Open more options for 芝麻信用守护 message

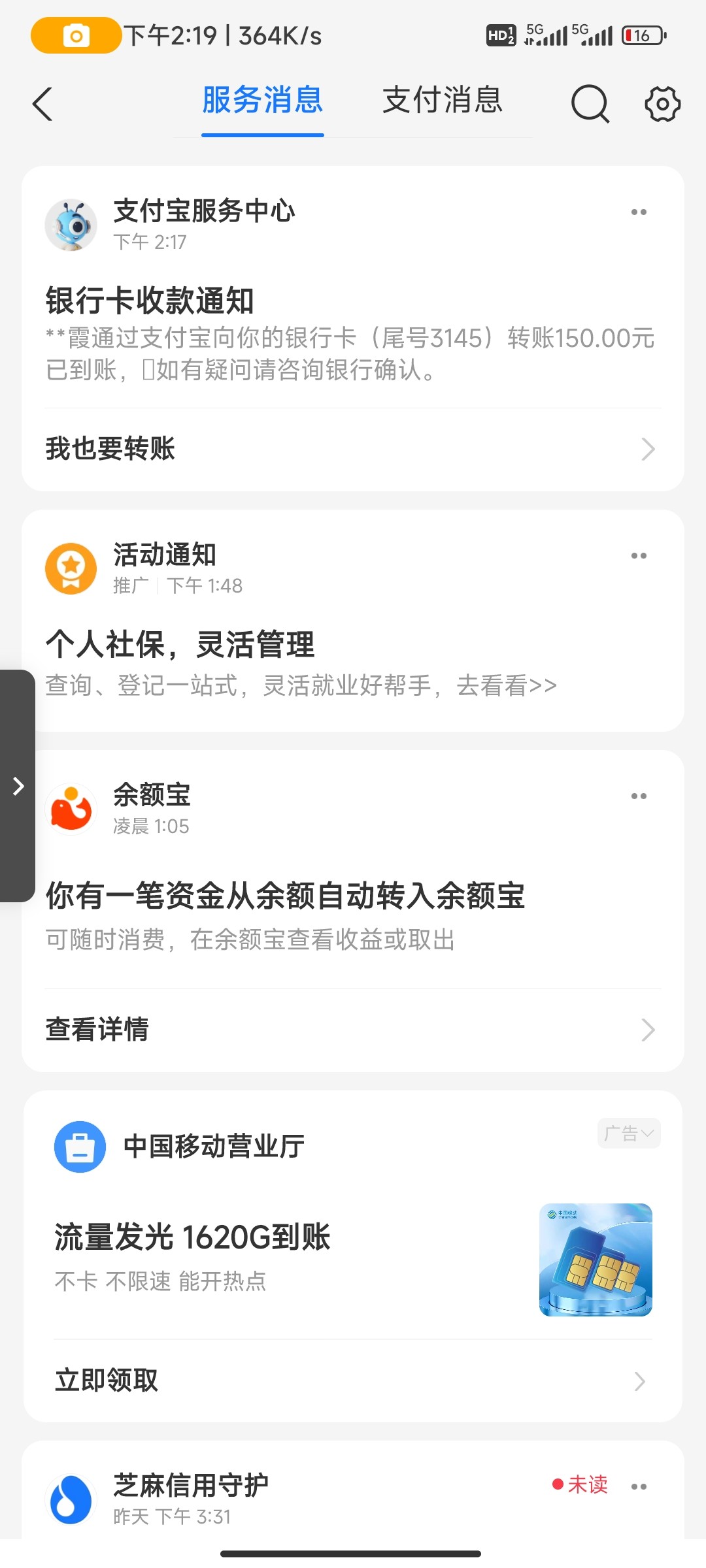pos(639,1486)
